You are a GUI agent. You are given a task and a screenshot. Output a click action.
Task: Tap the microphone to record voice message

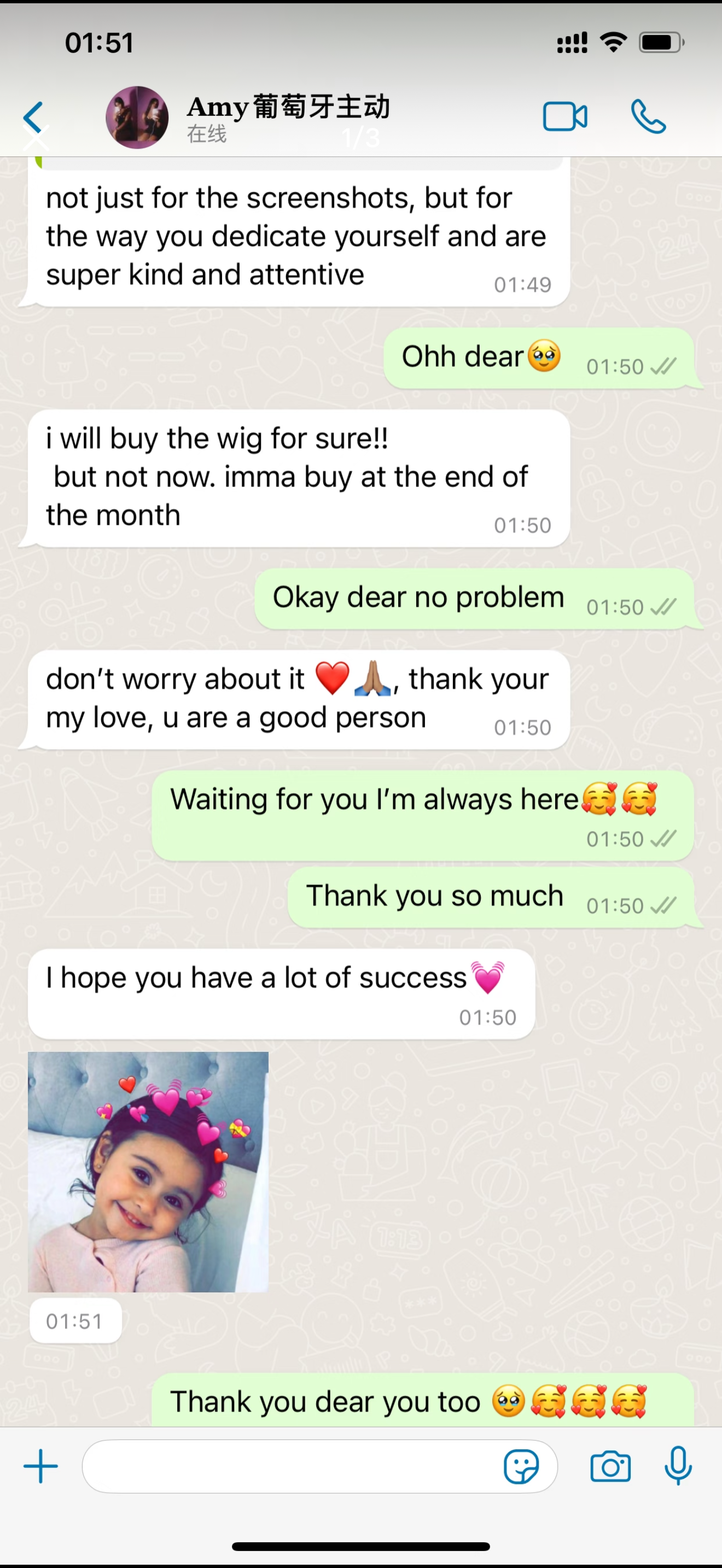pos(678,1466)
